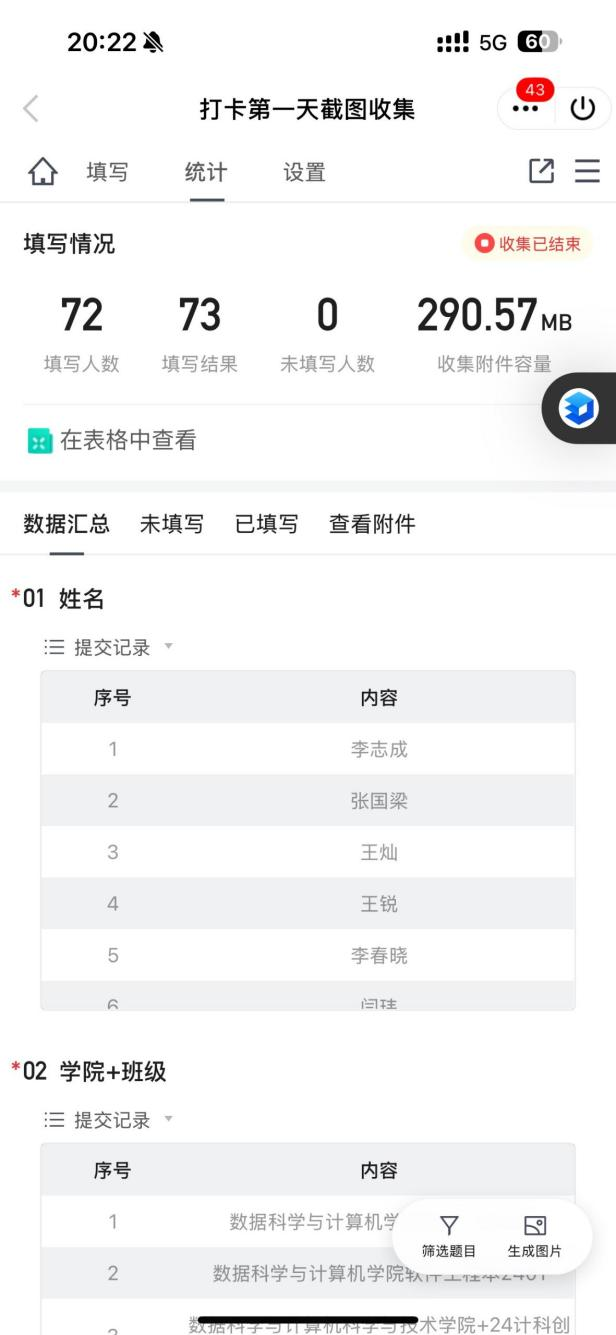Open the hamburger menu
Viewport: 616px width, 1335px height.
point(587,172)
